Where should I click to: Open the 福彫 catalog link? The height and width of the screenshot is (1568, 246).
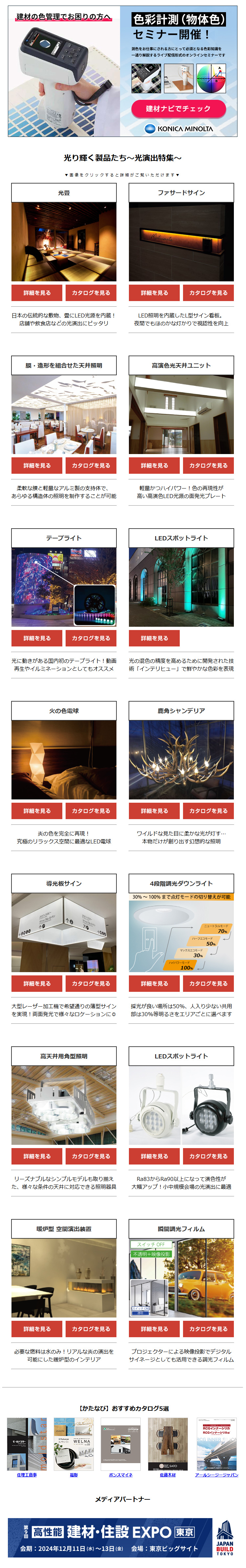(73, 1475)
